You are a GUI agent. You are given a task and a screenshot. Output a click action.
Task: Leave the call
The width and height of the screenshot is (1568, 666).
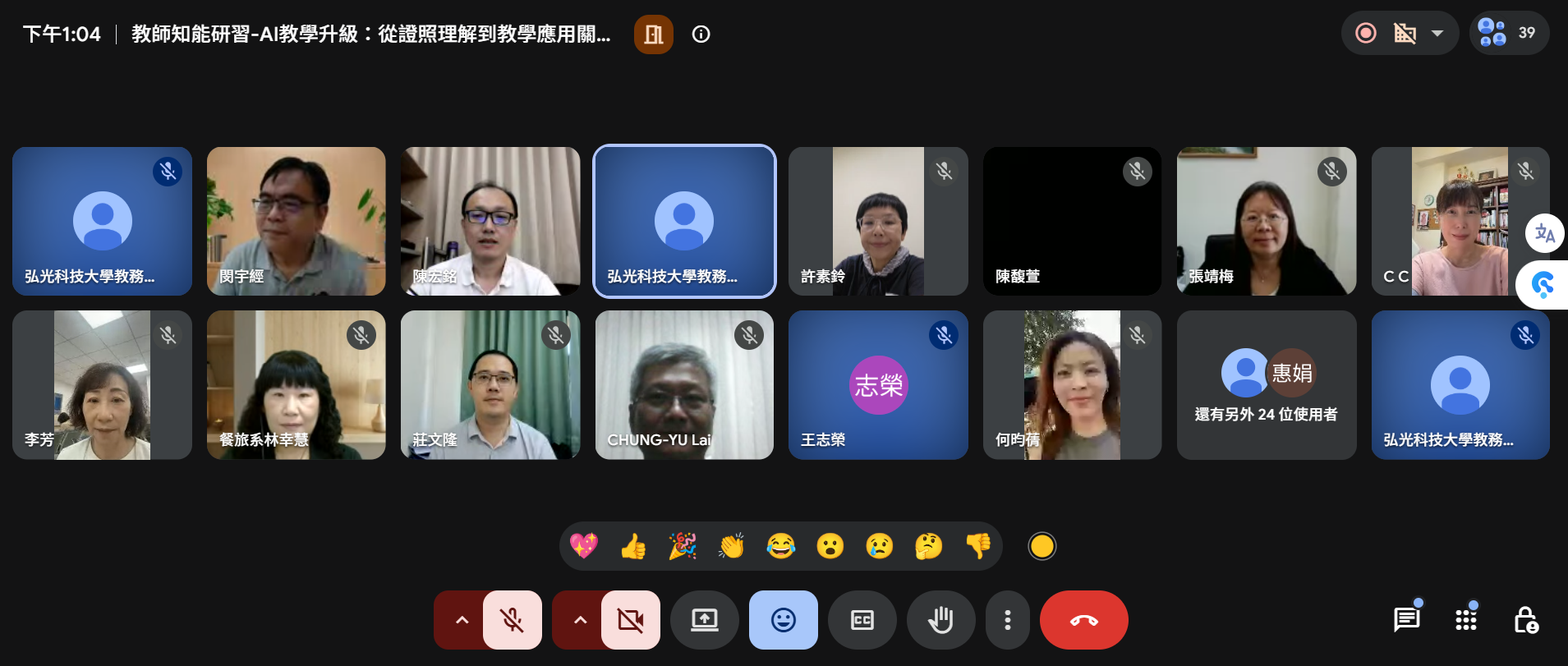[1083, 620]
